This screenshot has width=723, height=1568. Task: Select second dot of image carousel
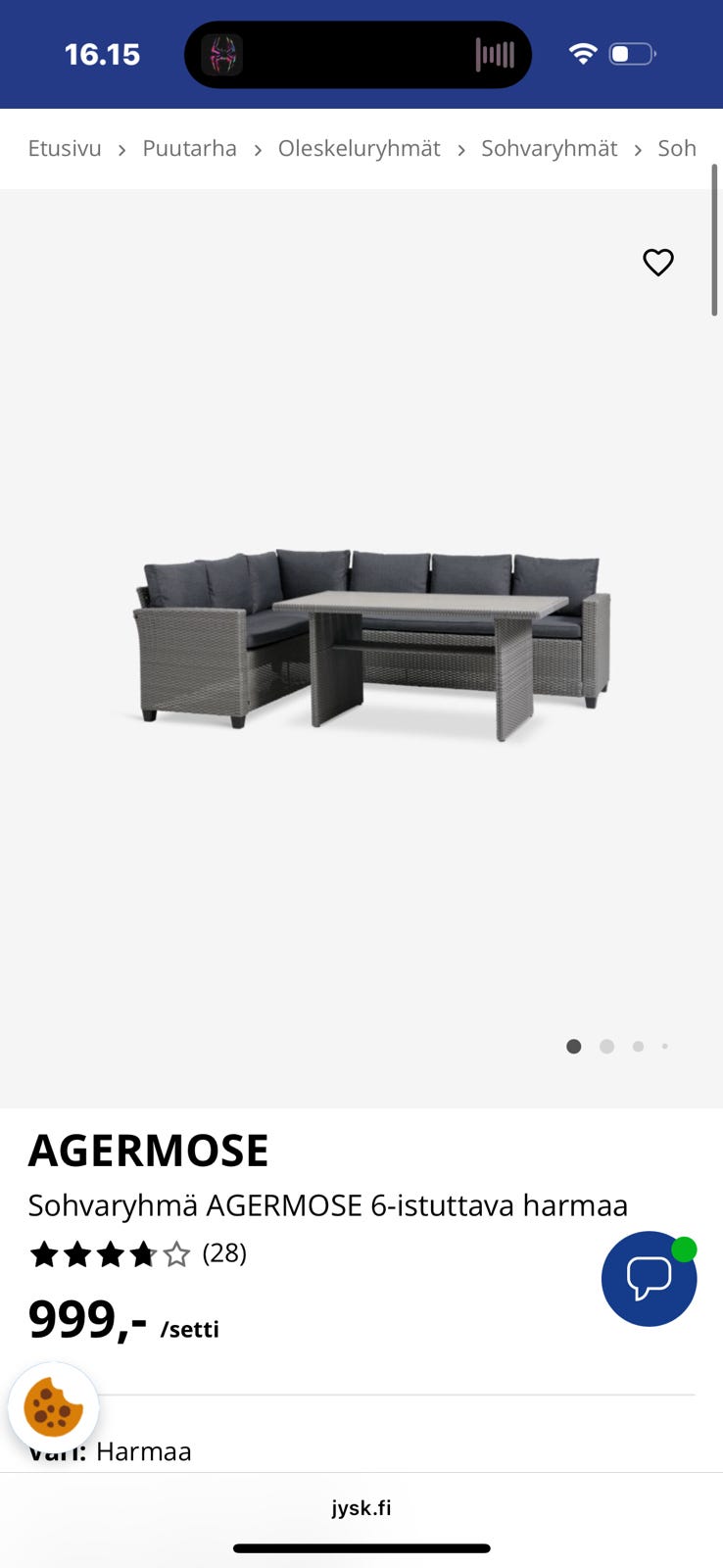tap(607, 1047)
